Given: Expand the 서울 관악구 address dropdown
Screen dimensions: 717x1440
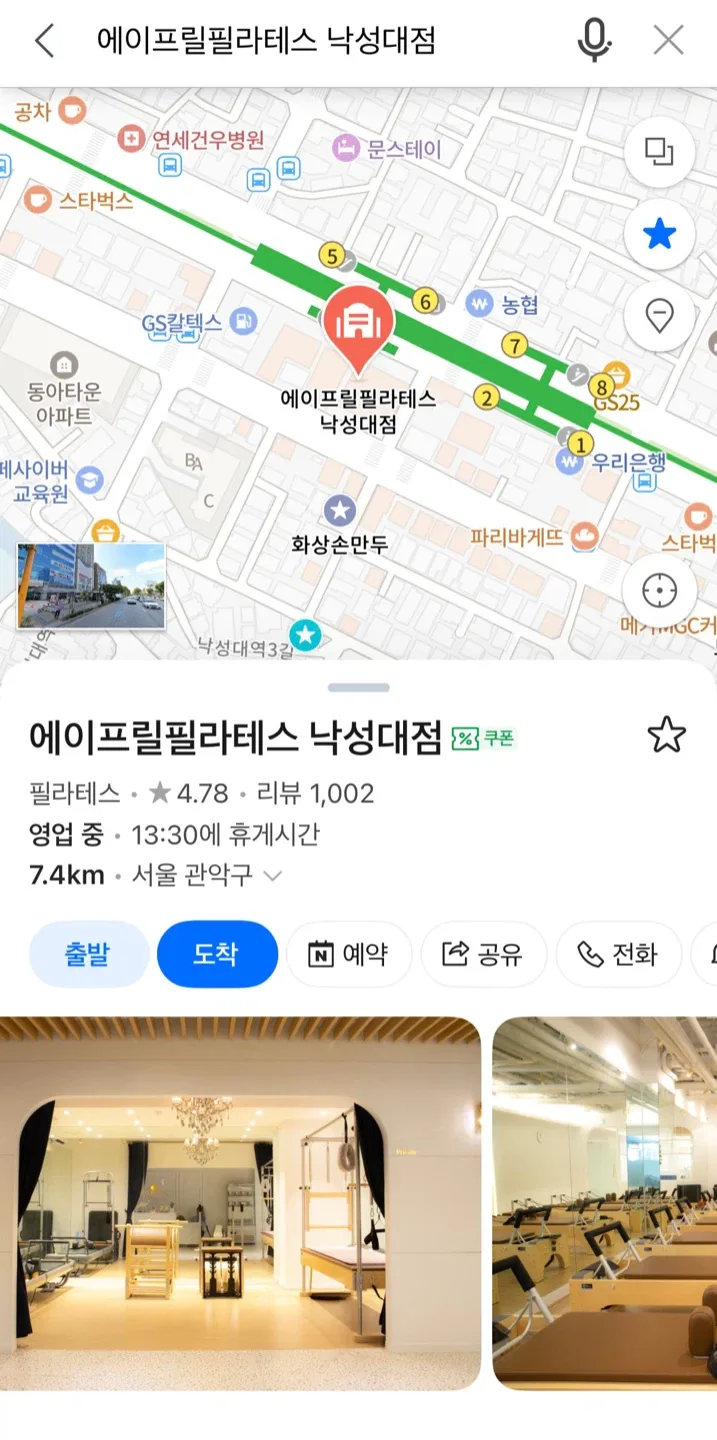Looking at the screenshot, I should coord(272,876).
